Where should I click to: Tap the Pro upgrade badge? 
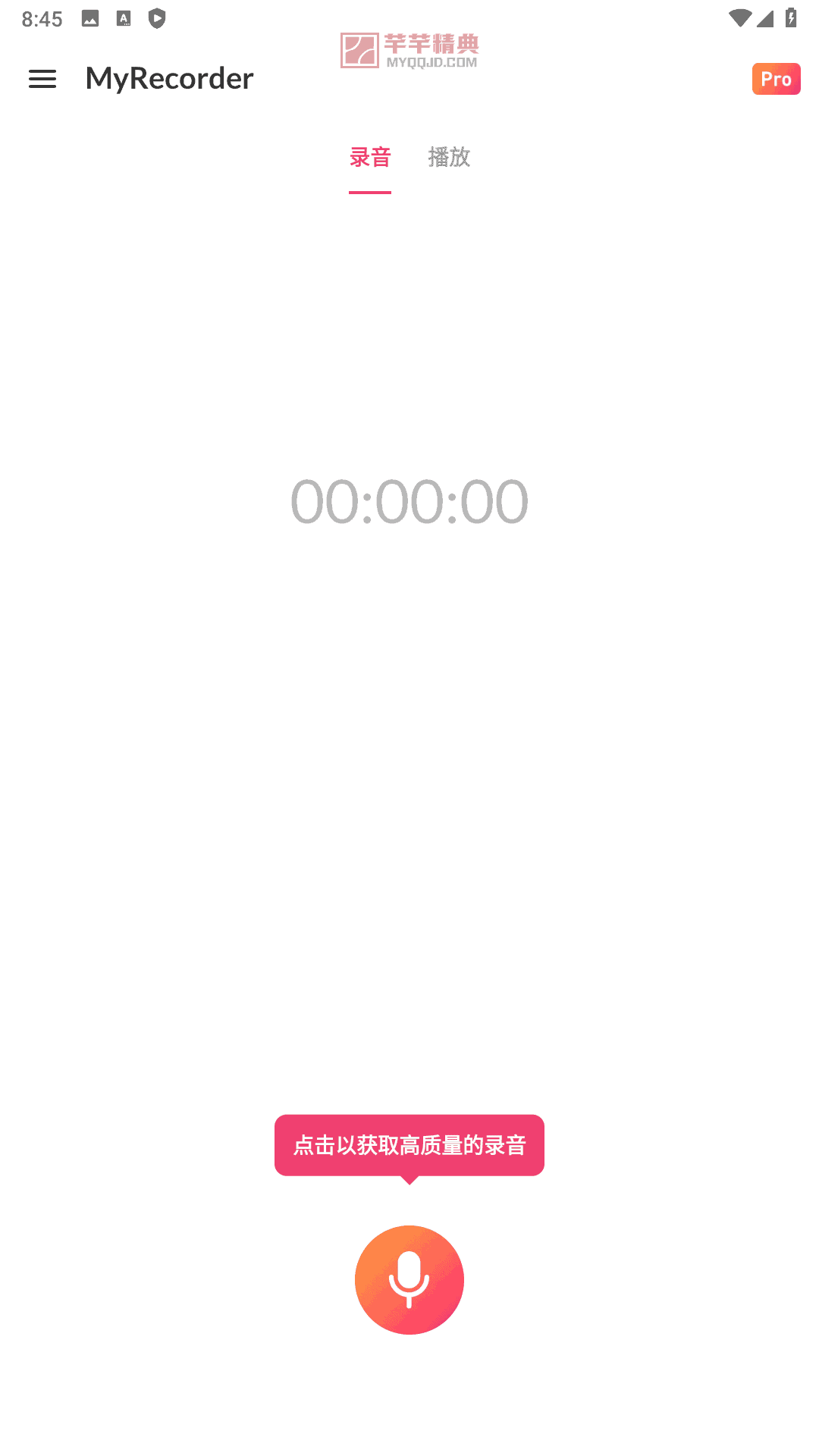[775, 79]
